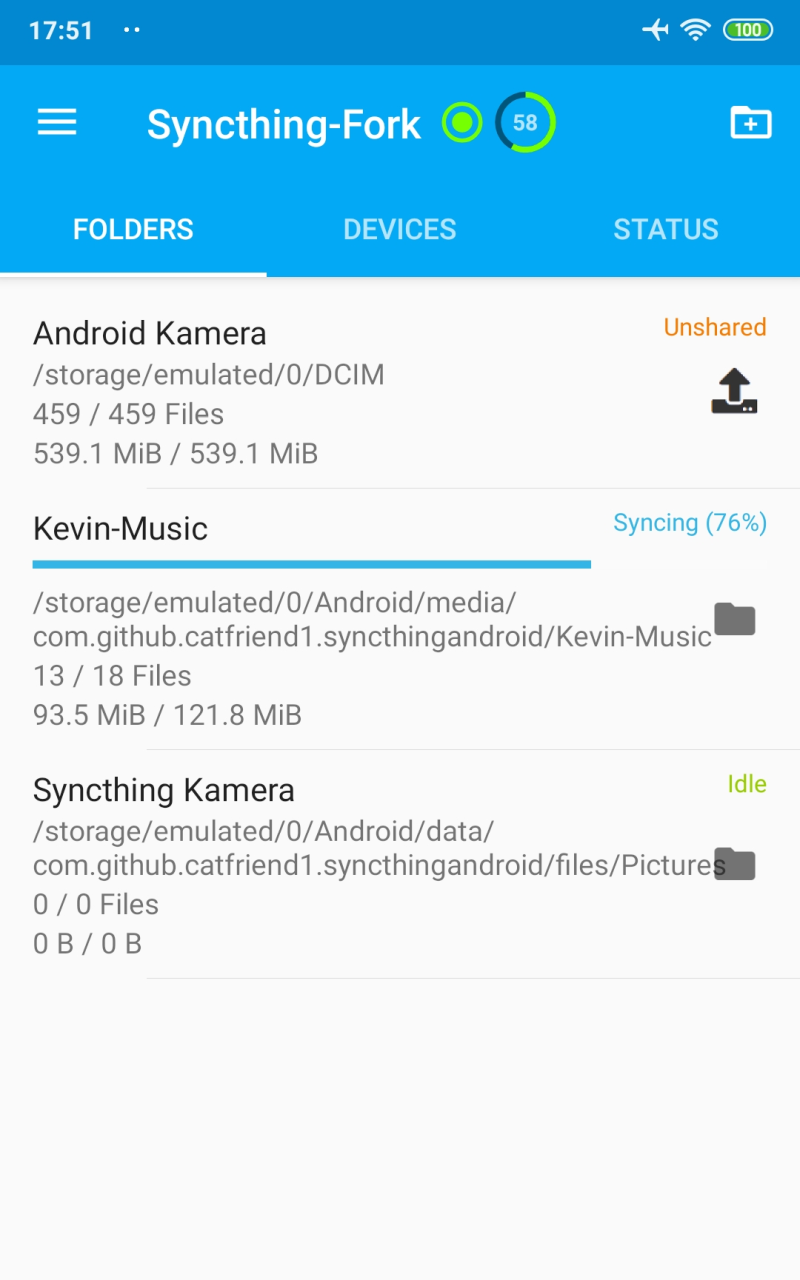This screenshot has height=1280, width=800.
Task: Tap the Syncthing-Fork title in the toolbar
Action: pos(283,122)
